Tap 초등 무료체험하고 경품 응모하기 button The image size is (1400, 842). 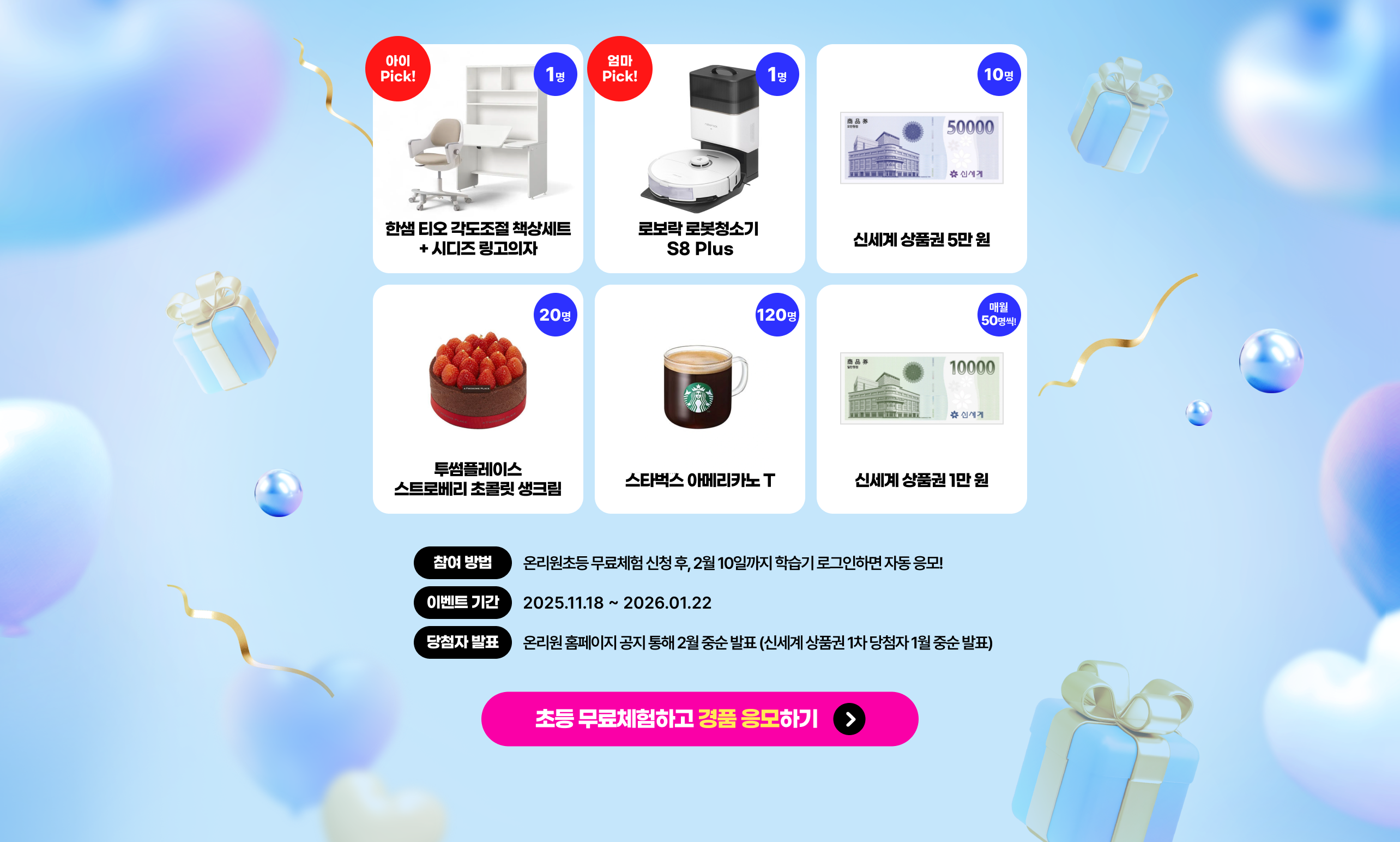[699, 718]
